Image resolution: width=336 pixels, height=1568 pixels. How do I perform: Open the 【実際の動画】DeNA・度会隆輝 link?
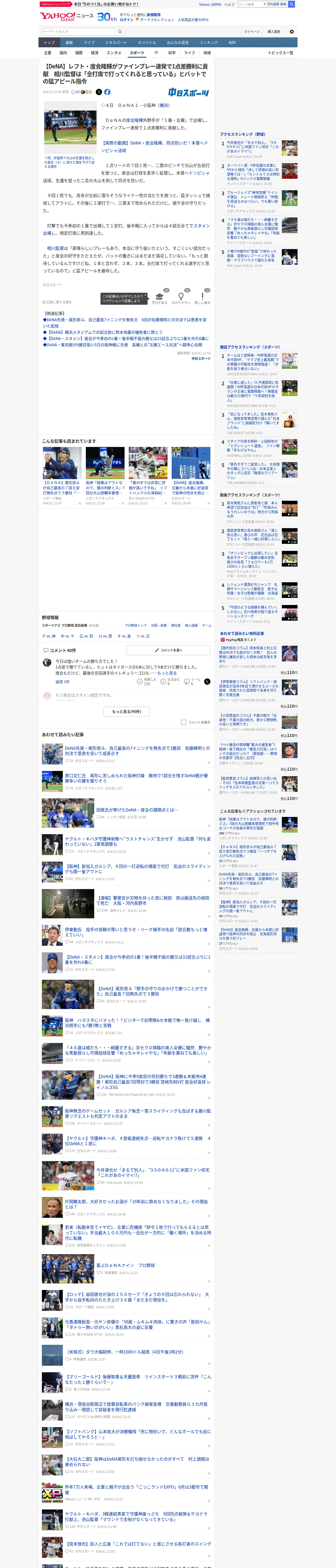[x=155, y=147]
